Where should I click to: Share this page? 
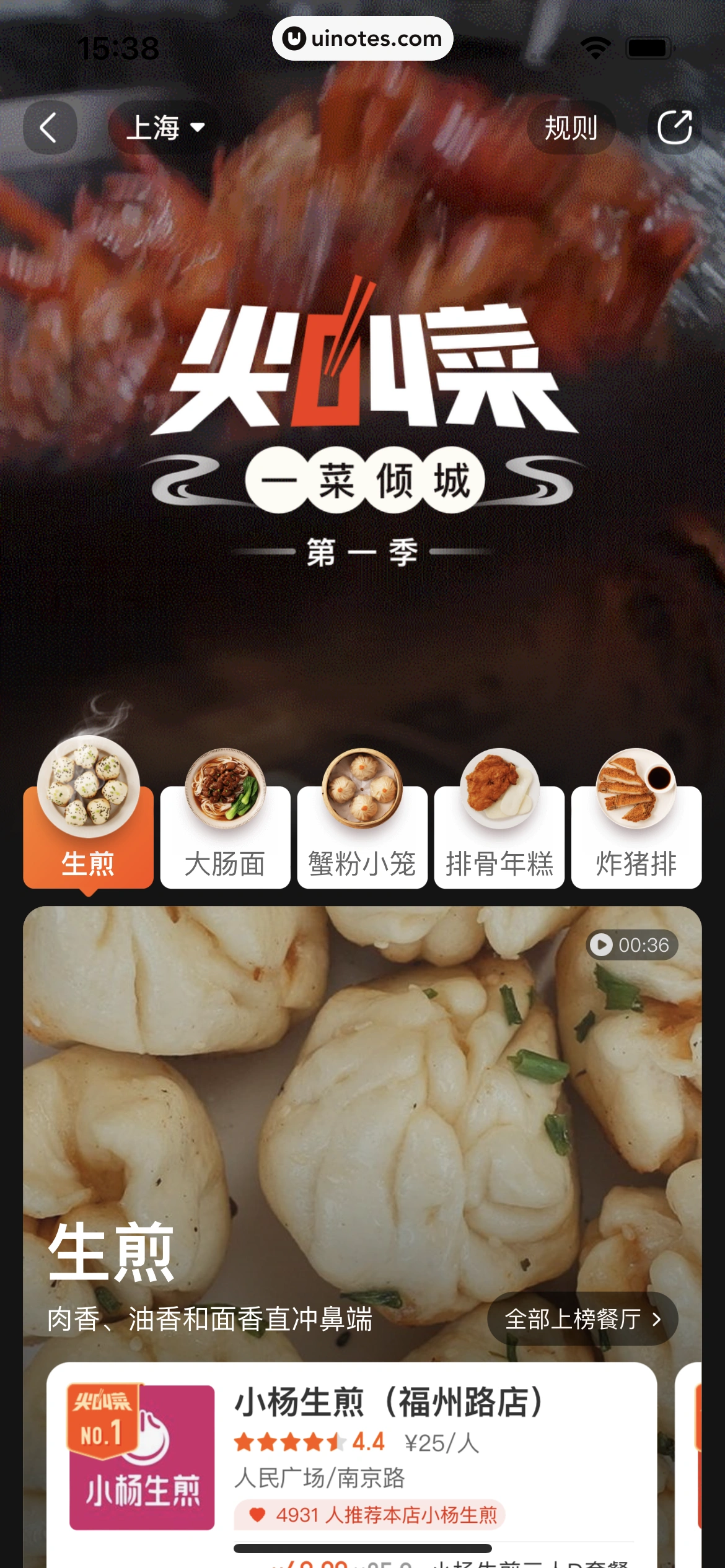[674, 128]
